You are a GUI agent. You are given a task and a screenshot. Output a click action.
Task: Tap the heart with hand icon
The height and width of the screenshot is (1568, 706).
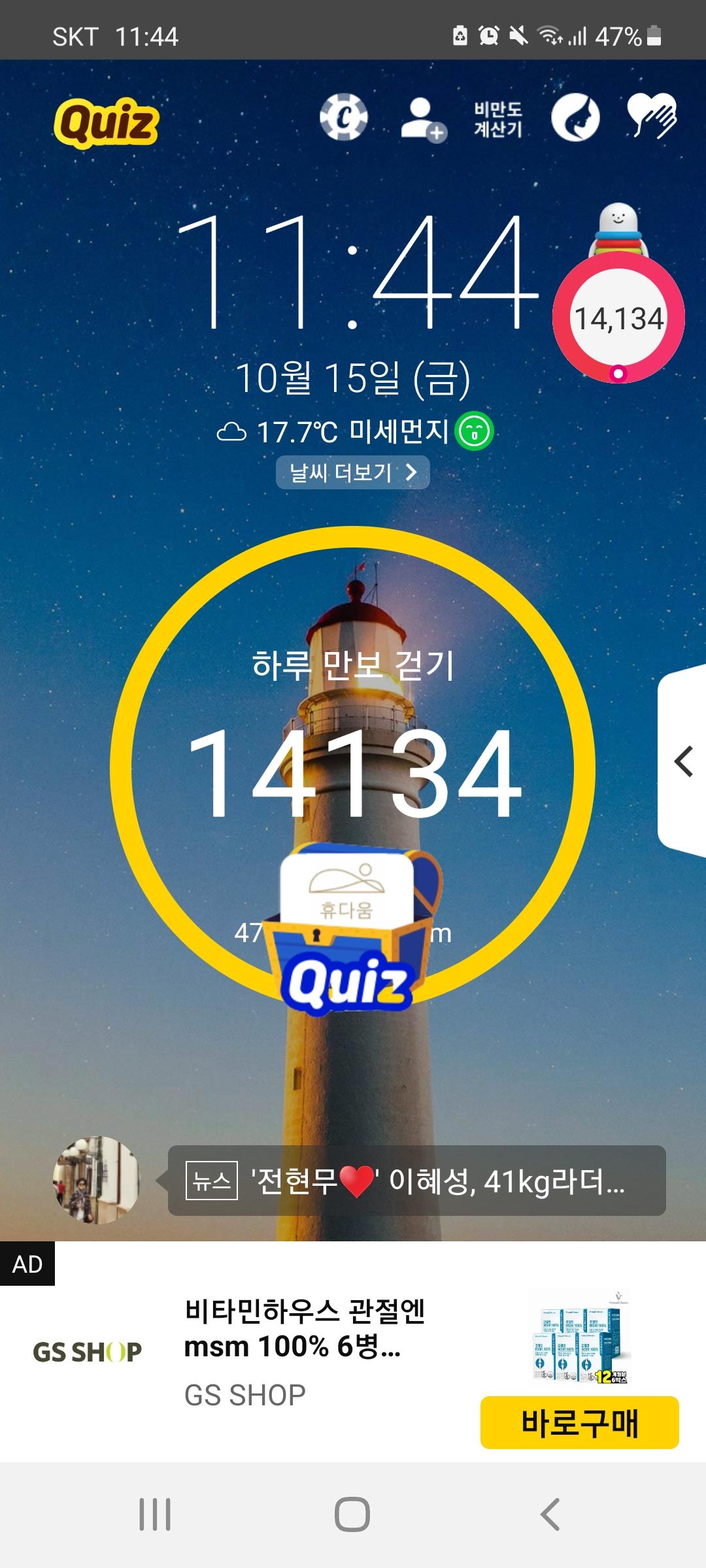[x=651, y=116]
